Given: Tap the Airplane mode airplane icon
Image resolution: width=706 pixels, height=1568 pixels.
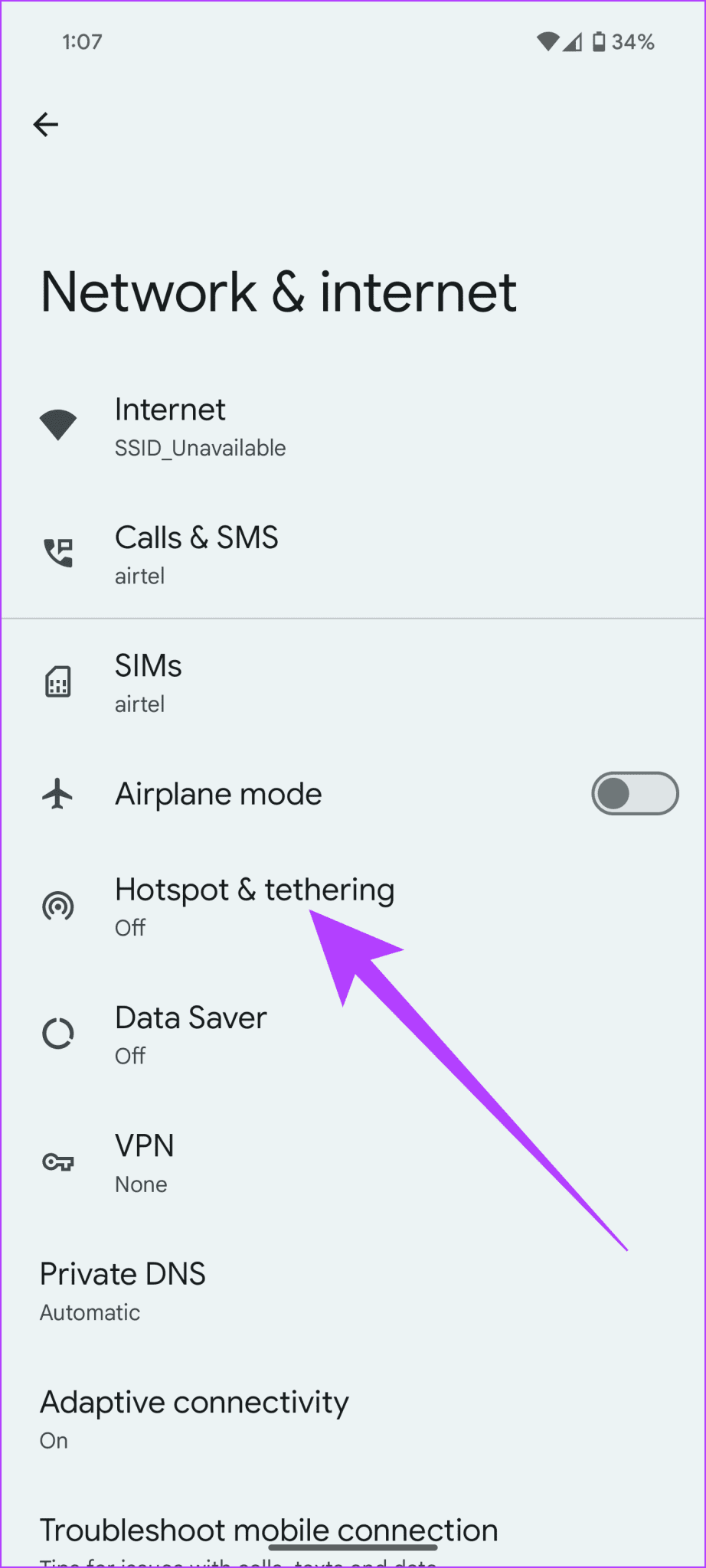Looking at the screenshot, I should 58,793.
